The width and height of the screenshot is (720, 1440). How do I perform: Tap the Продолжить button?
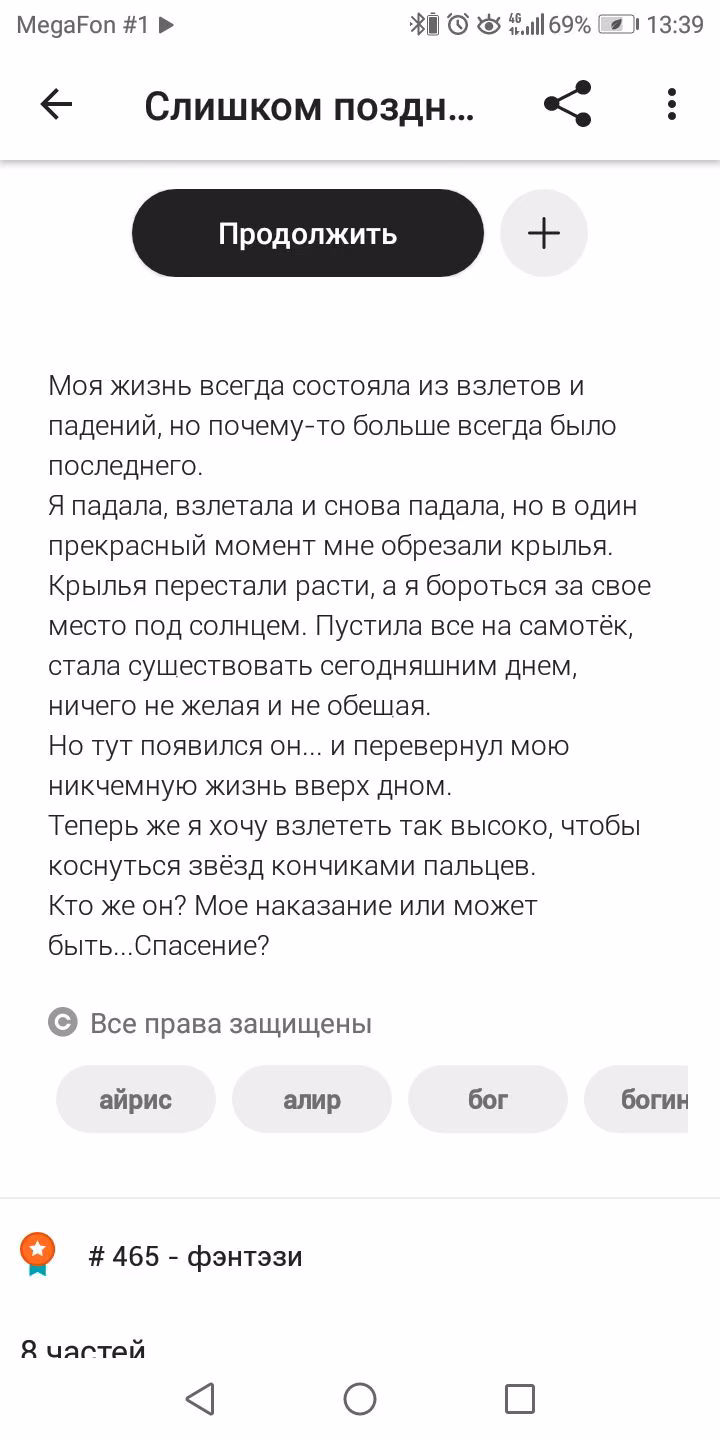(308, 233)
